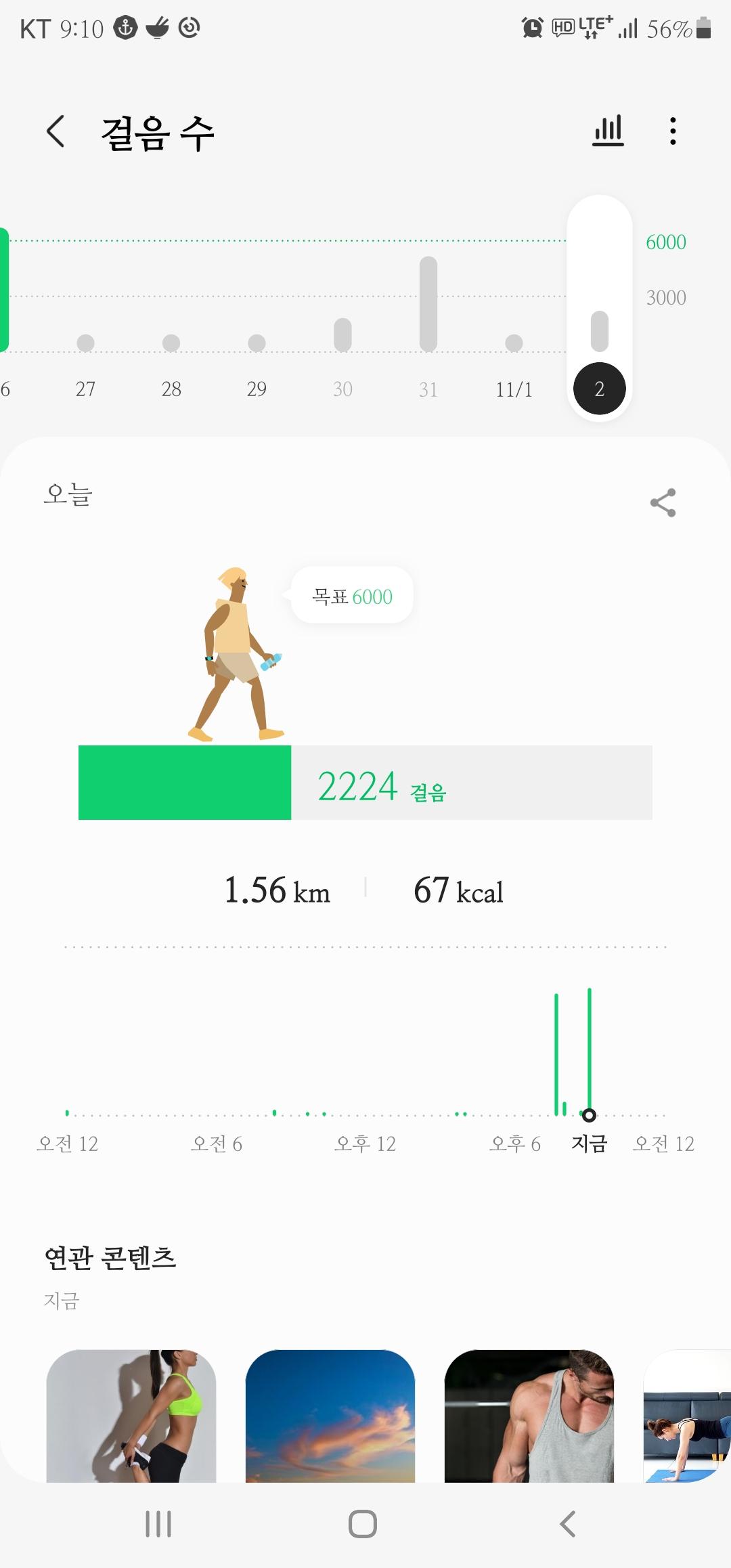Go back from the 걸음 수 screen
Viewport: 731px width, 1568px height.
pyautogui.click(x=56, y=131)
